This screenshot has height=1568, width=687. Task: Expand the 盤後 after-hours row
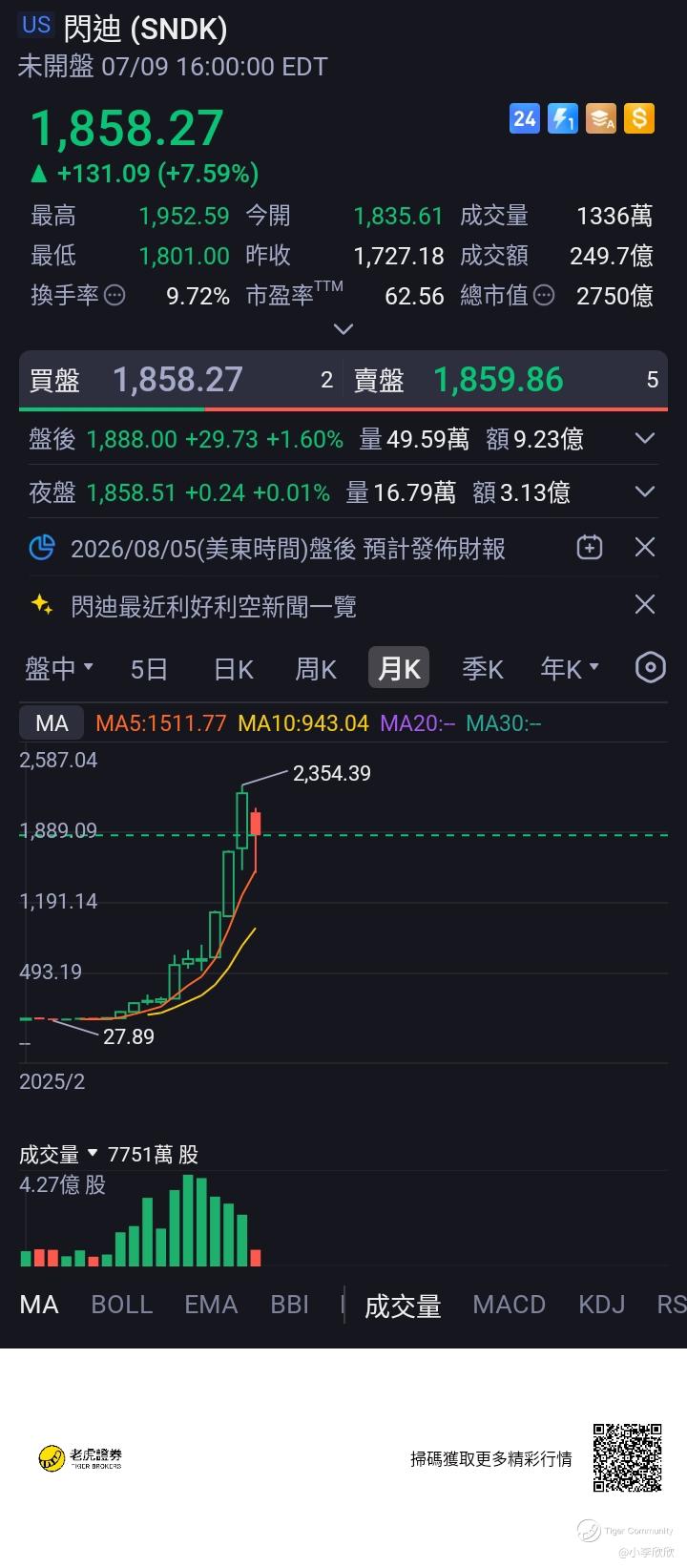pos(645,439)
